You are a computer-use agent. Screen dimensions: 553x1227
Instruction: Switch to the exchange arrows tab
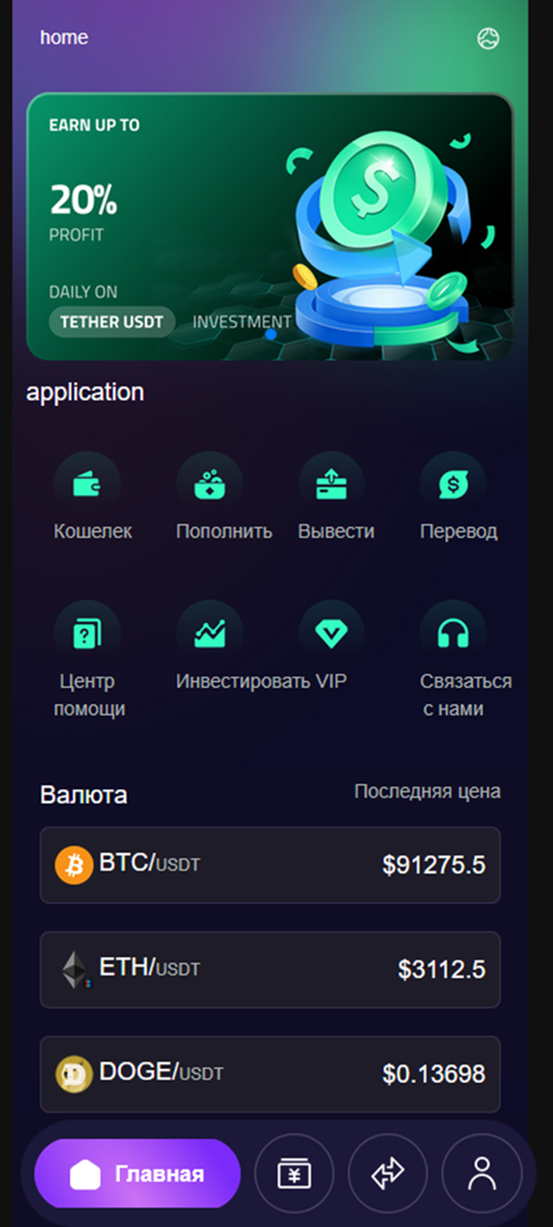click(388, 1174)
